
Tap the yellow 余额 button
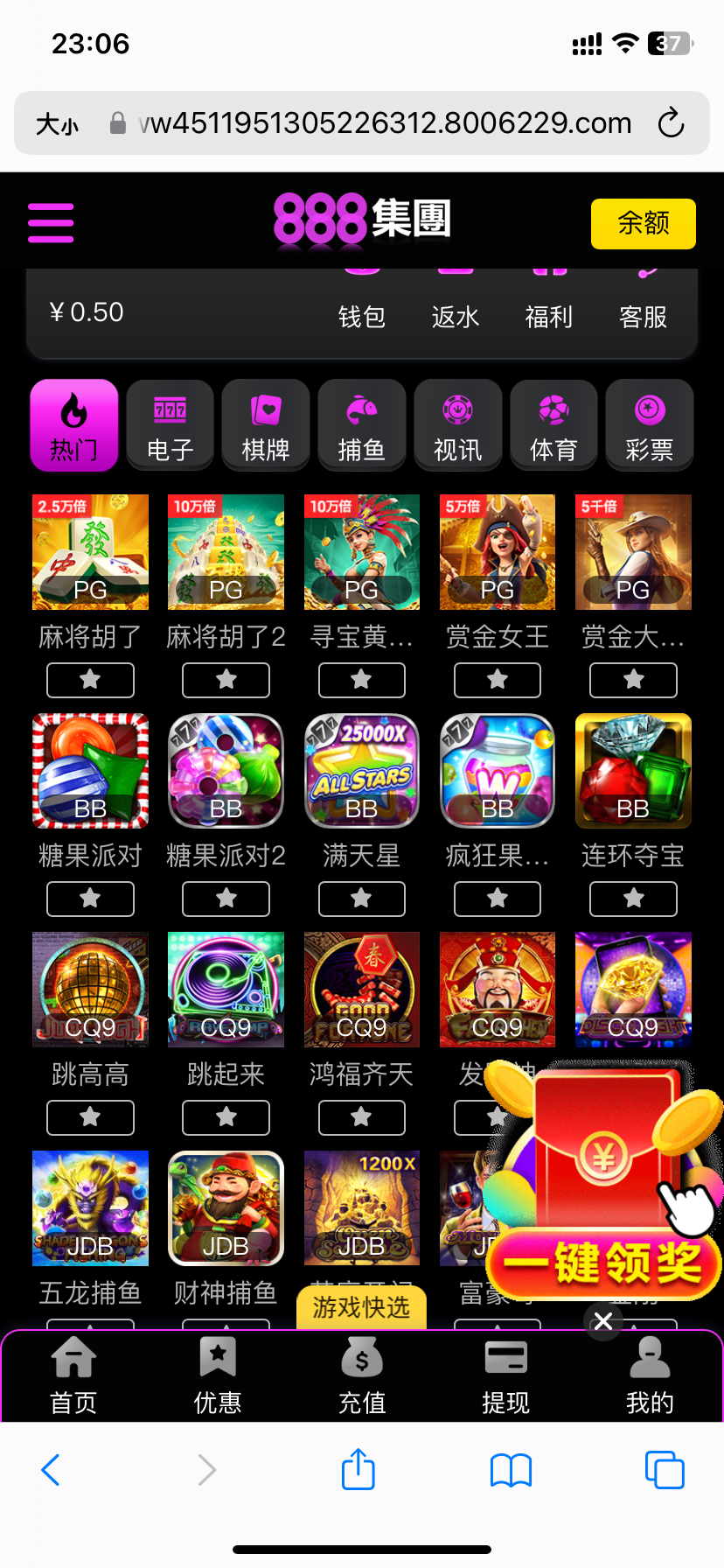click(643, 223)
